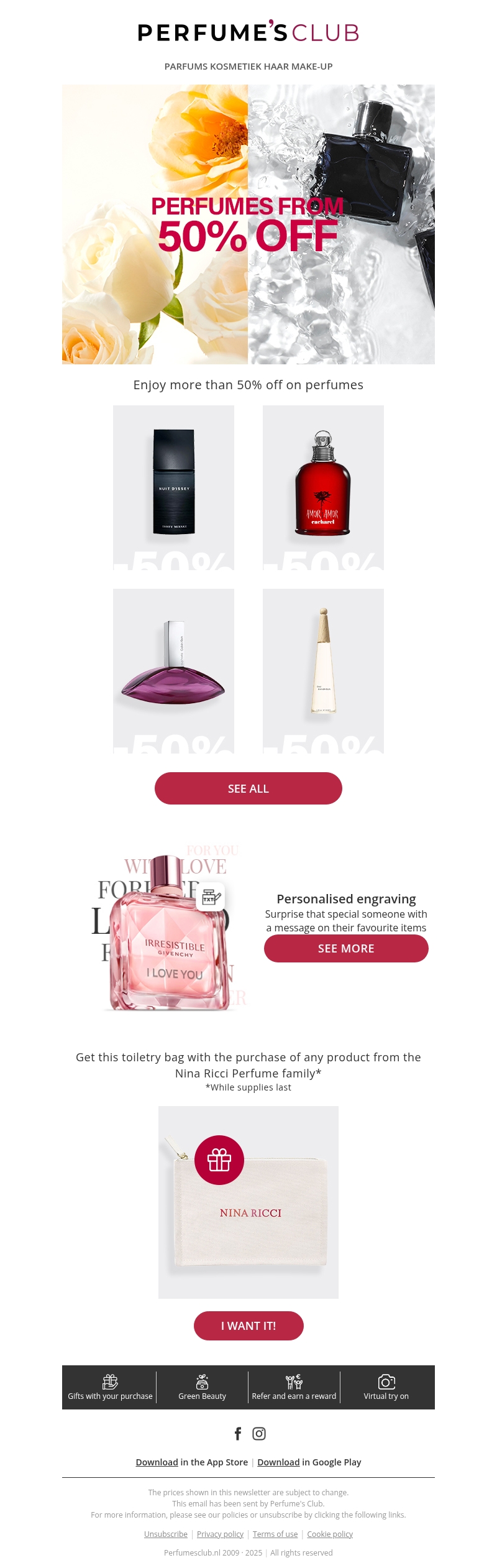
Task: Open the Terms of use link
Action: point(275,1534)
